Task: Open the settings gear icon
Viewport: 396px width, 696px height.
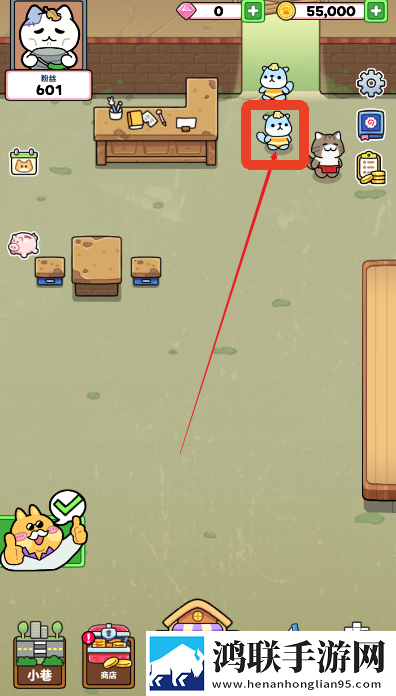Action: (x=371, y=83)
